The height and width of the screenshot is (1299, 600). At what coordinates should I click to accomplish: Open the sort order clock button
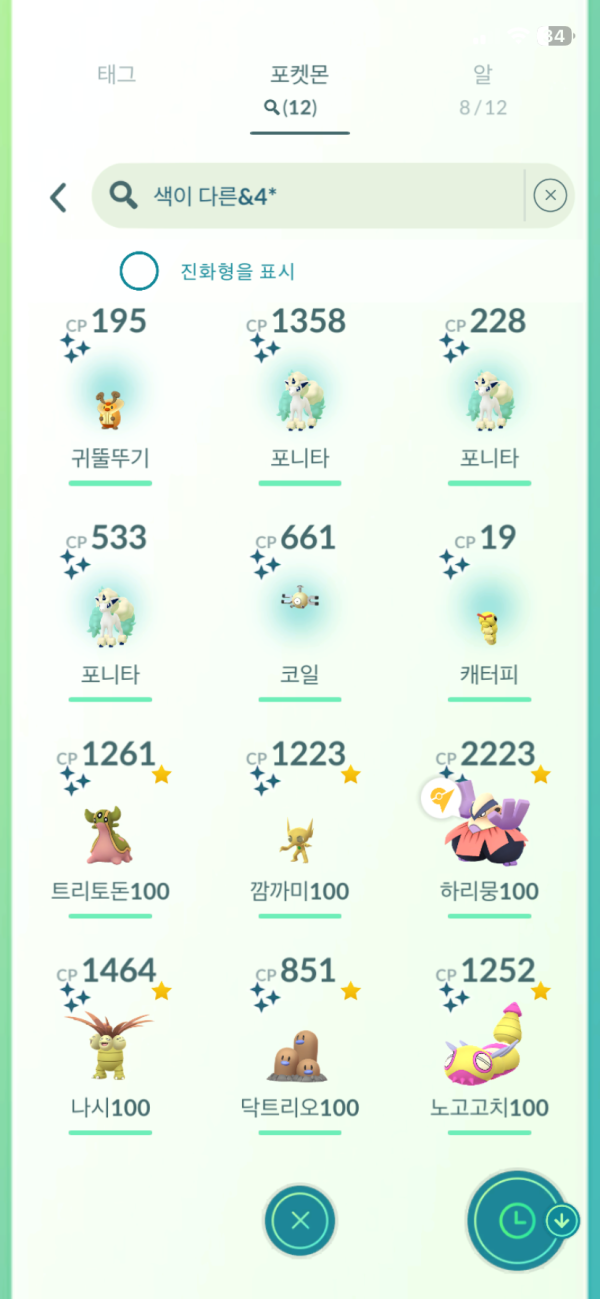516,1219
